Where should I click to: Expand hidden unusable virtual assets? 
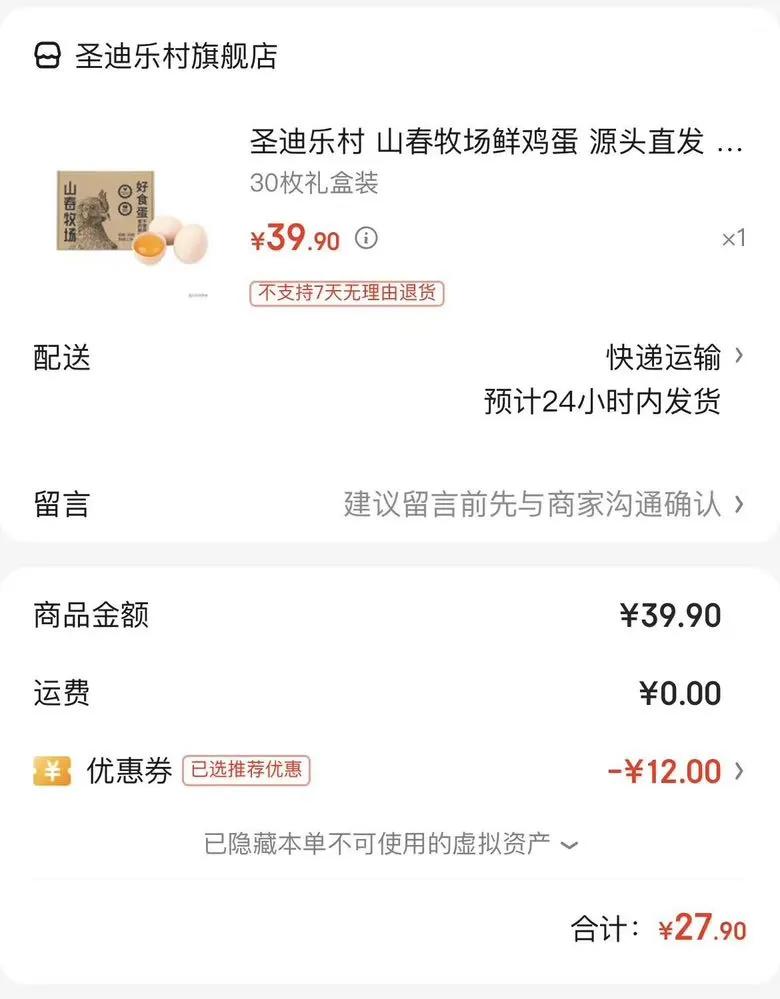[391, 844]
